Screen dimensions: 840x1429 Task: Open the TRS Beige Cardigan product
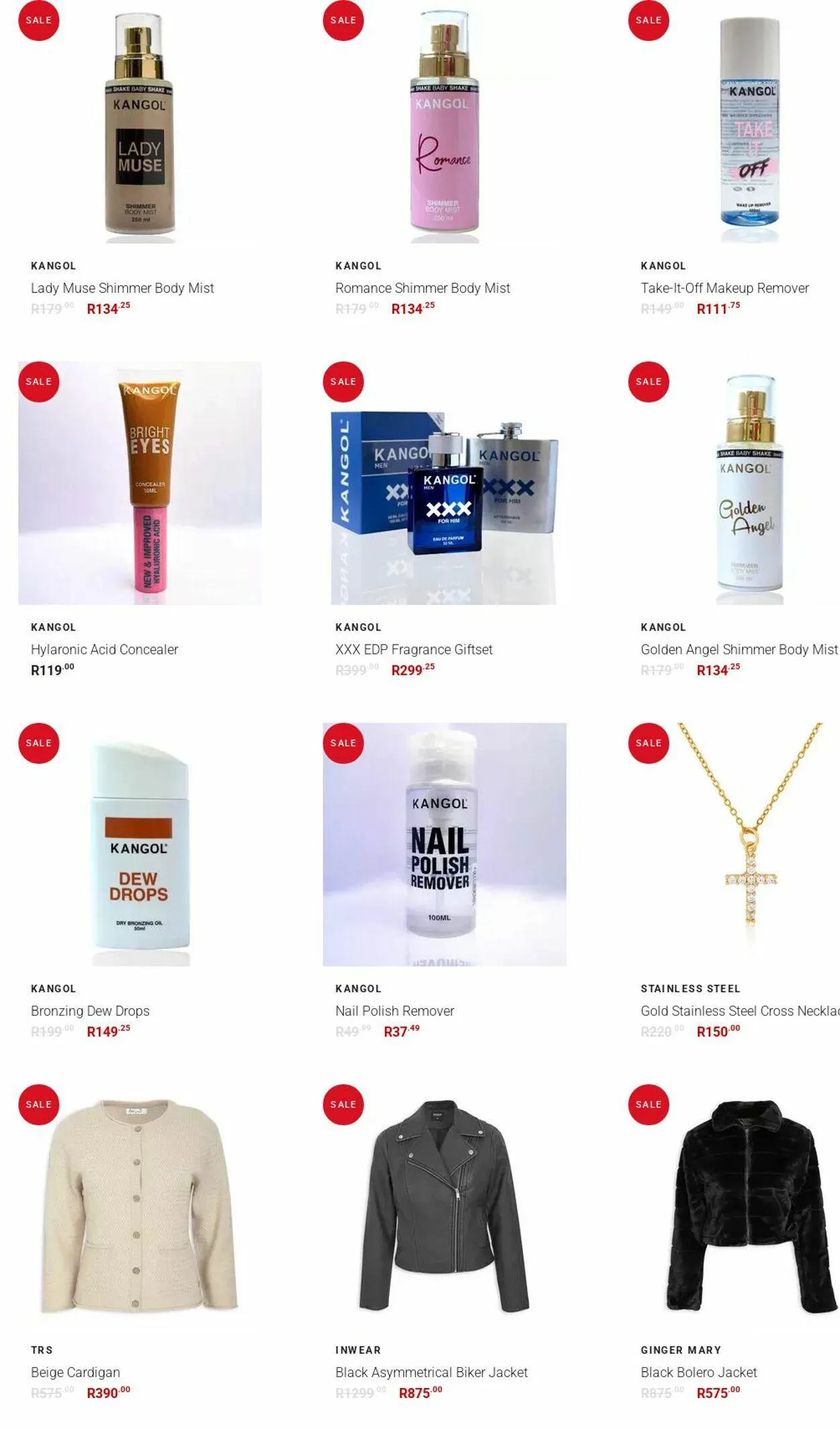(x=75, y=1373)
